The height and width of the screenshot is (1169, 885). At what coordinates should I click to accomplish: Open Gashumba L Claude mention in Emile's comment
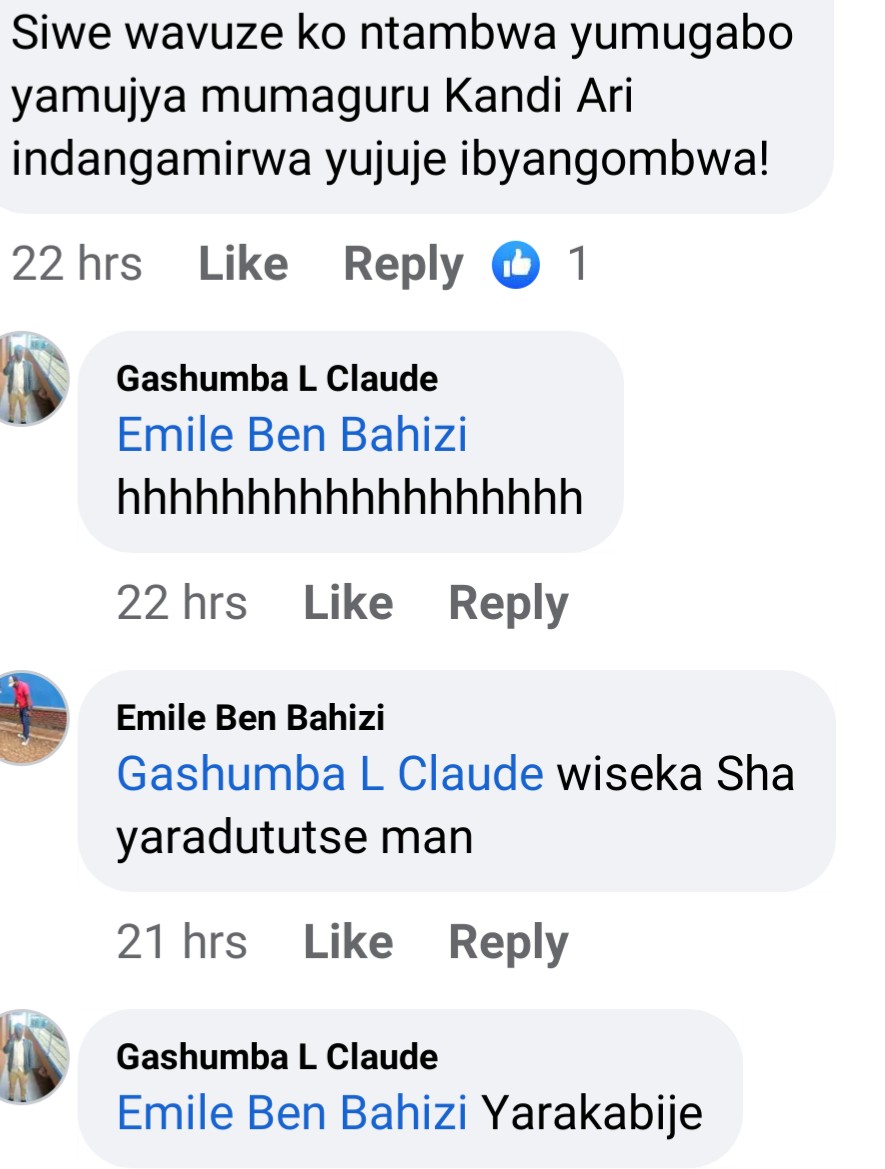(330, 774)
